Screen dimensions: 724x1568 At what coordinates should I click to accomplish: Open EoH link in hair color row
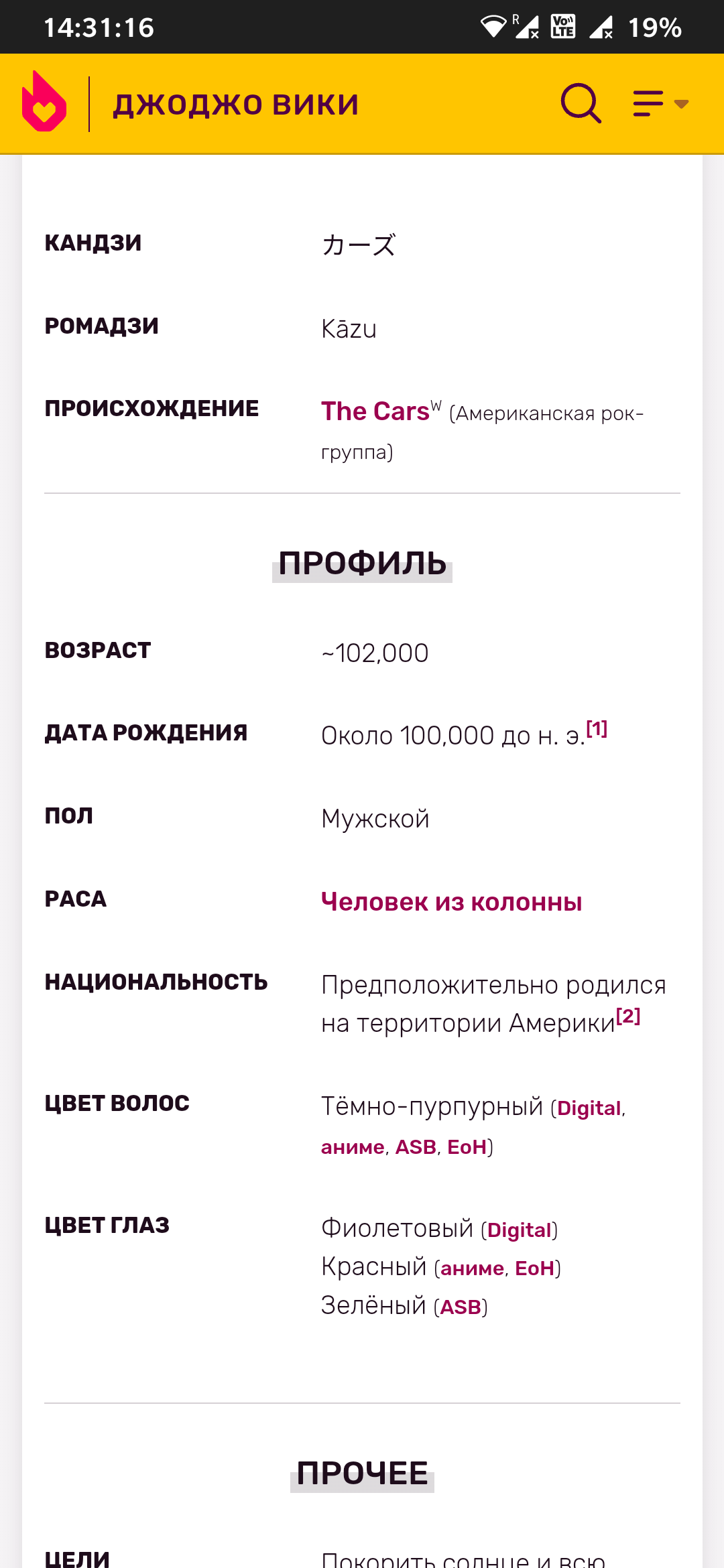[x=467, y=1147]
